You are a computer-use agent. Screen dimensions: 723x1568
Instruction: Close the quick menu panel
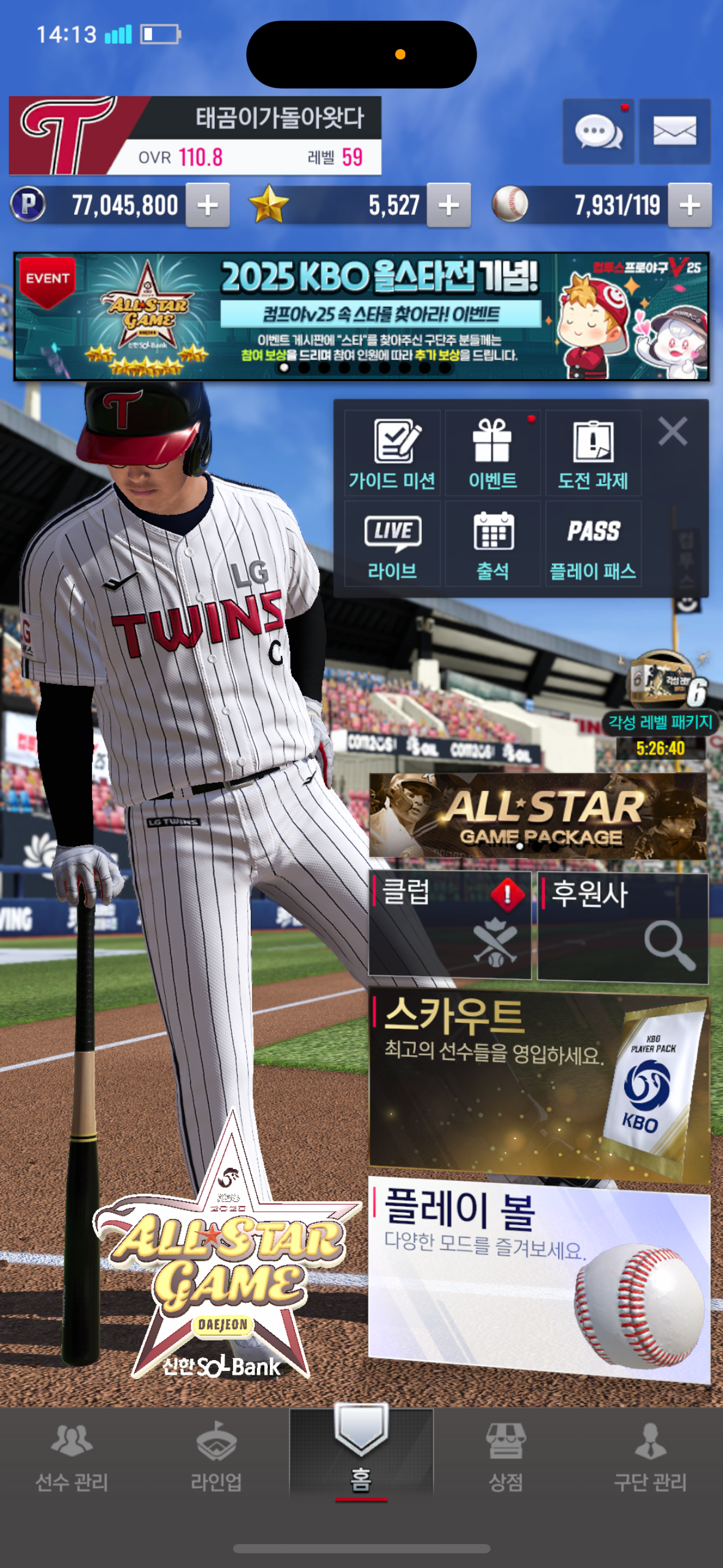click(672, 431)
